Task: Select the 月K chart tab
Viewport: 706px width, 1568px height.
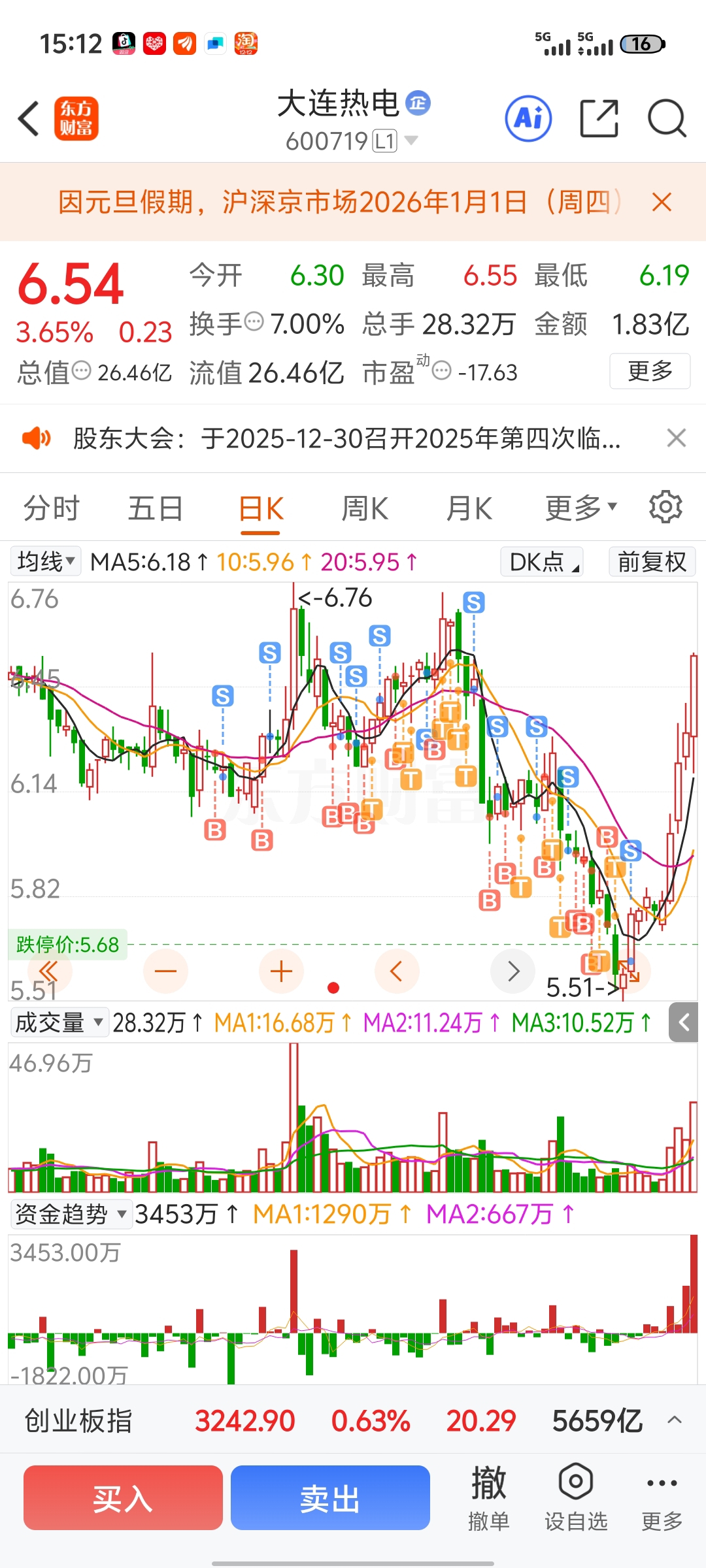Action: (x=469, y=508)
